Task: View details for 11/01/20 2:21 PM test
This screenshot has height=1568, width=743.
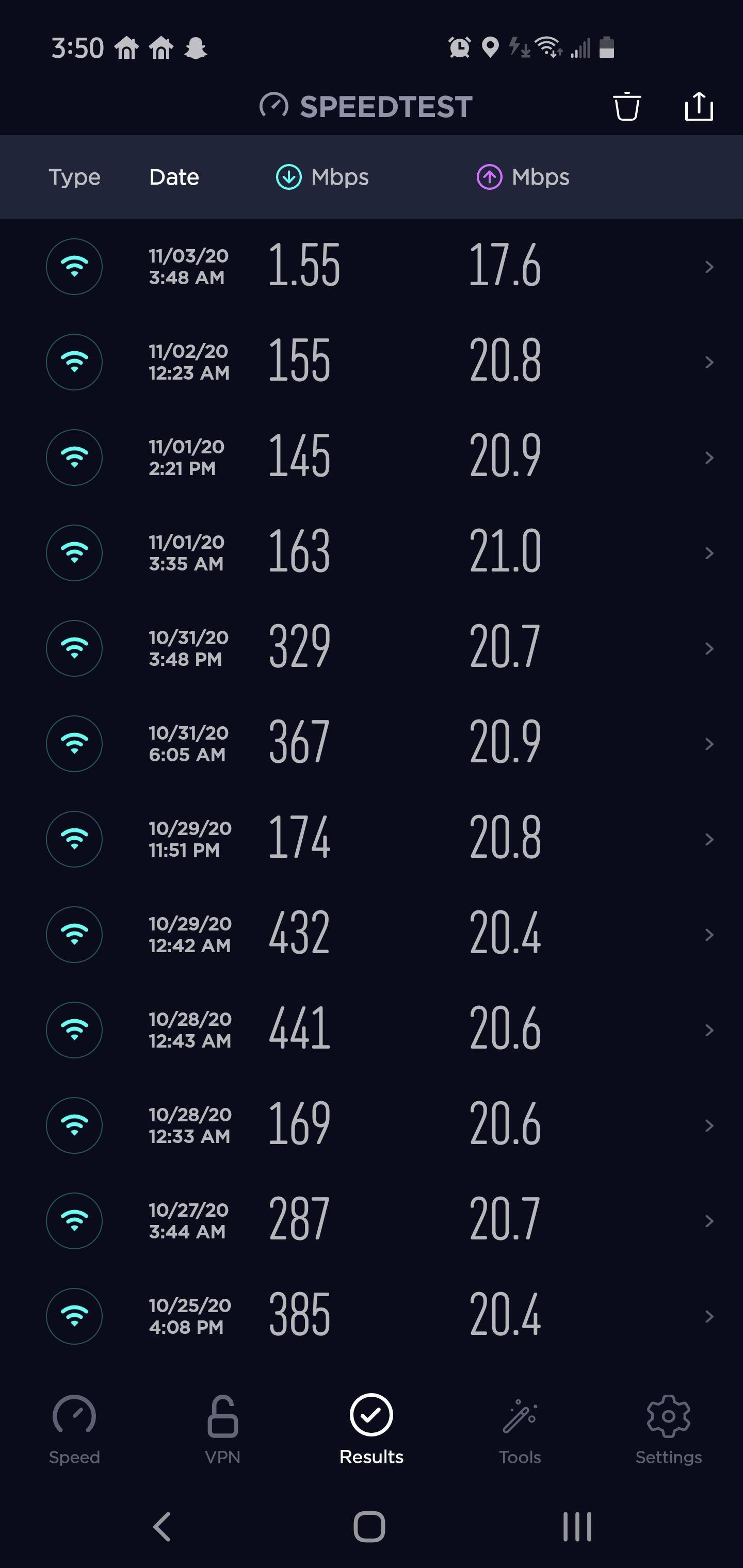Action: point(372,458)
